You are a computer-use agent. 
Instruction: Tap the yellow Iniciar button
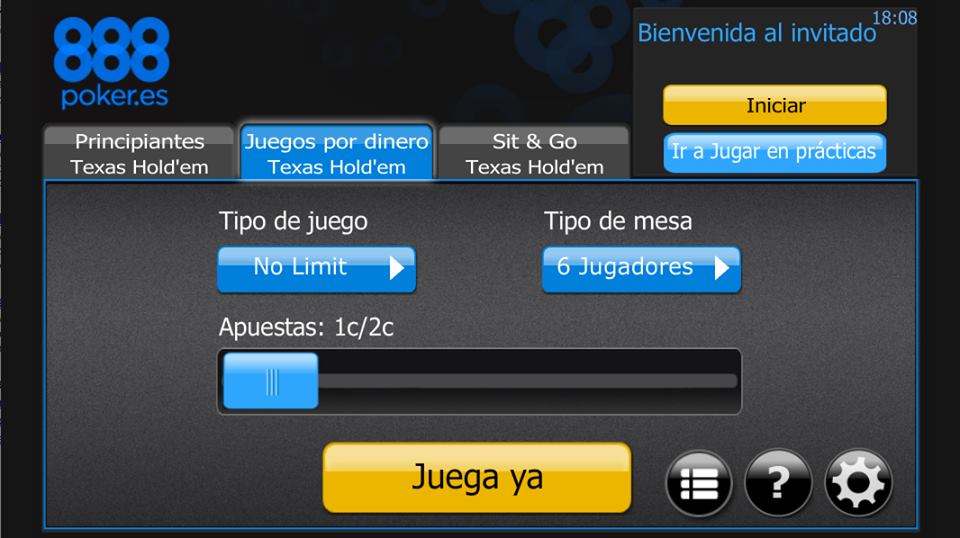click(x=775, y=105)
